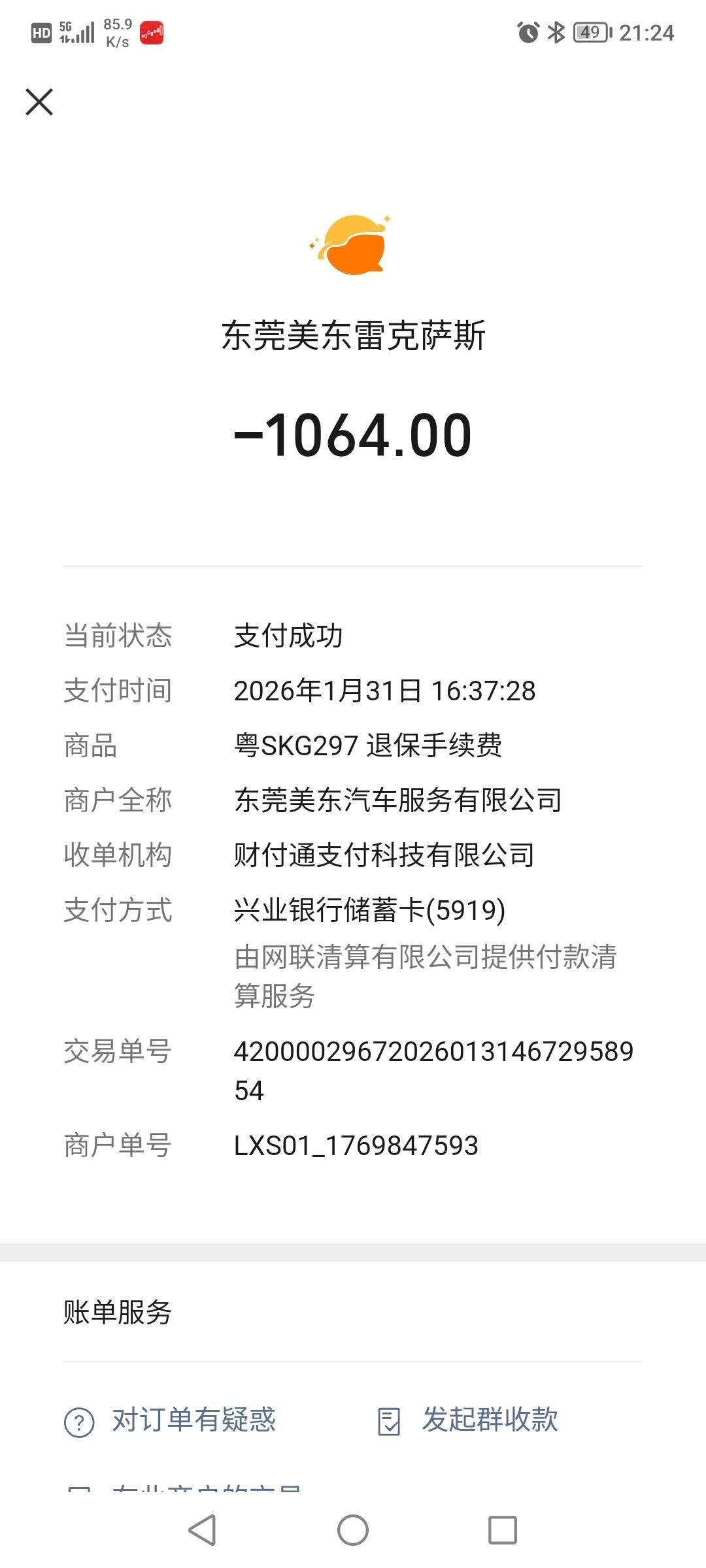Open the recent apps view
This screenshot has height=1568, width=706.
[x=503, y=1530]
